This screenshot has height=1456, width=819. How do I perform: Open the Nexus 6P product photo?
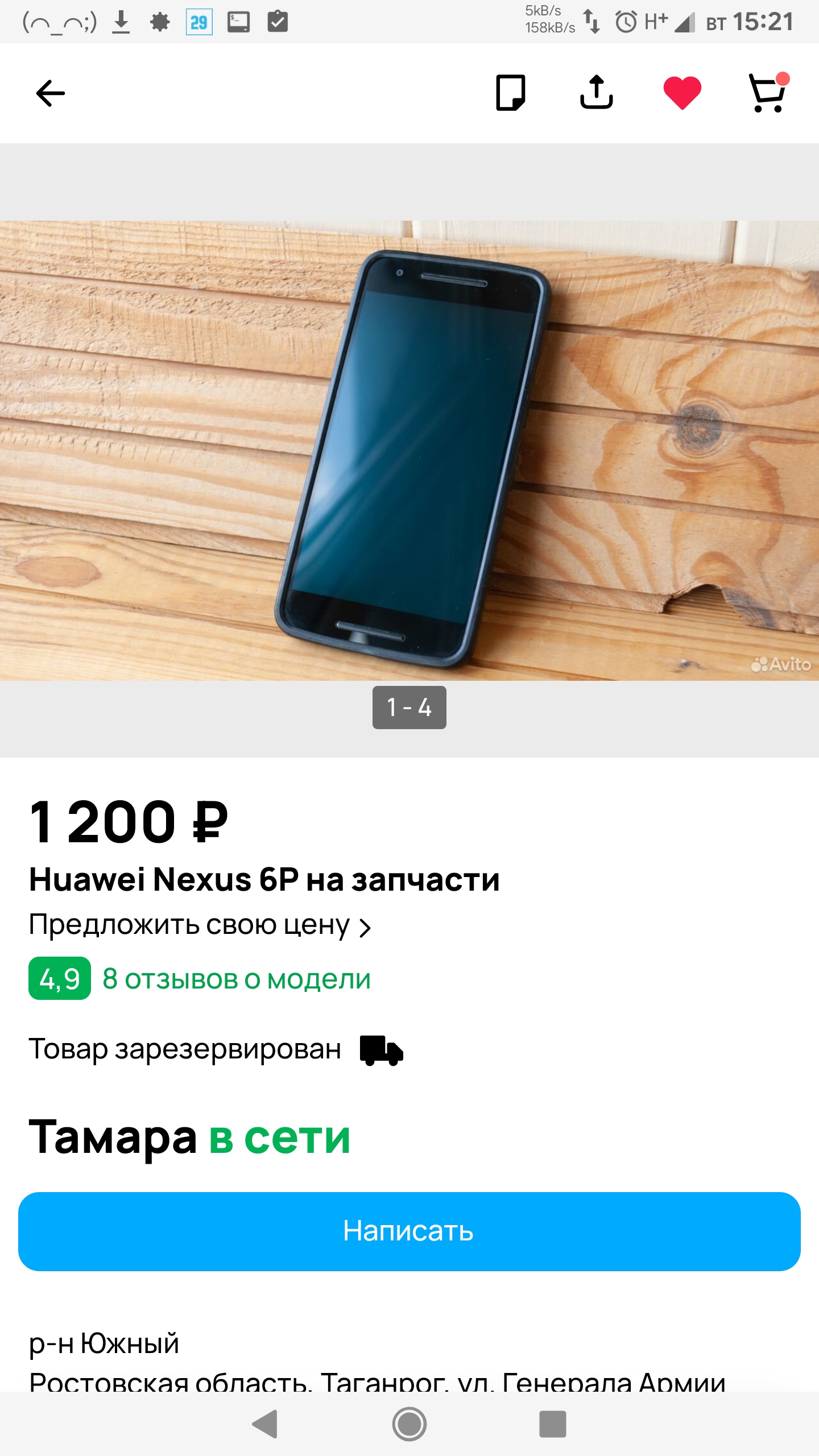409,450
